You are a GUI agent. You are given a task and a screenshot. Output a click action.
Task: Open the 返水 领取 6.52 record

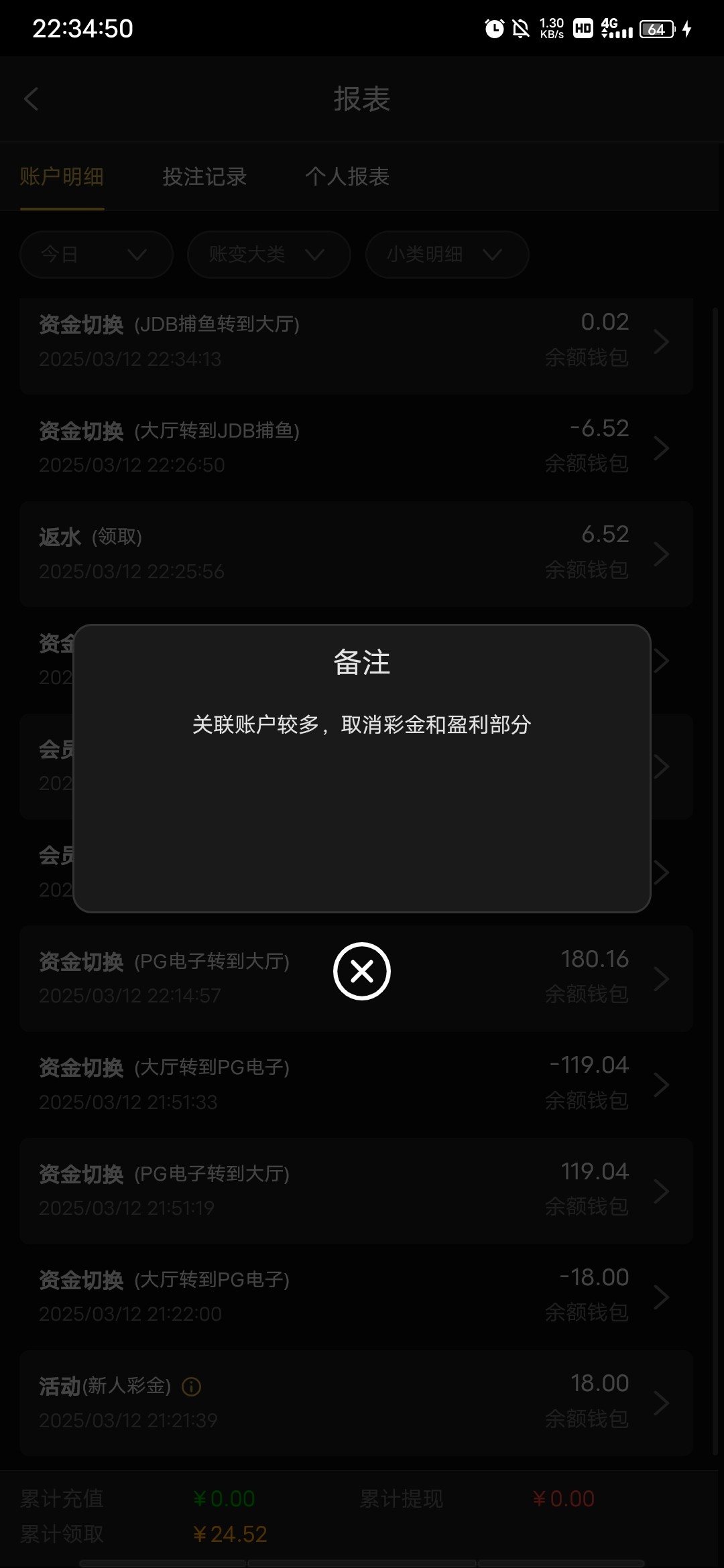click(x=355, y=553)
